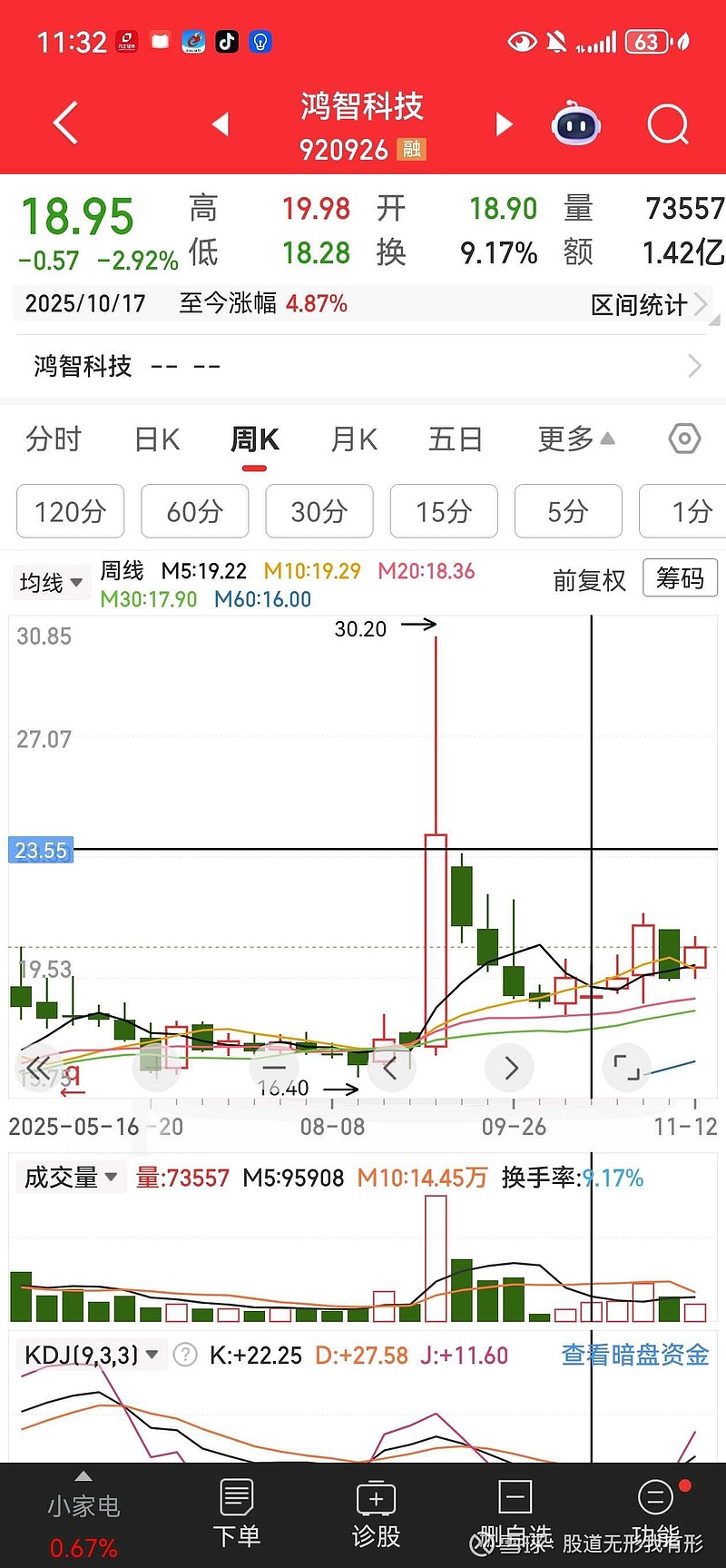Tap the 下单 order icon in bottom bar
Image resolution: width=726 pixels, height=1568 pixels.
point(237,1512)
